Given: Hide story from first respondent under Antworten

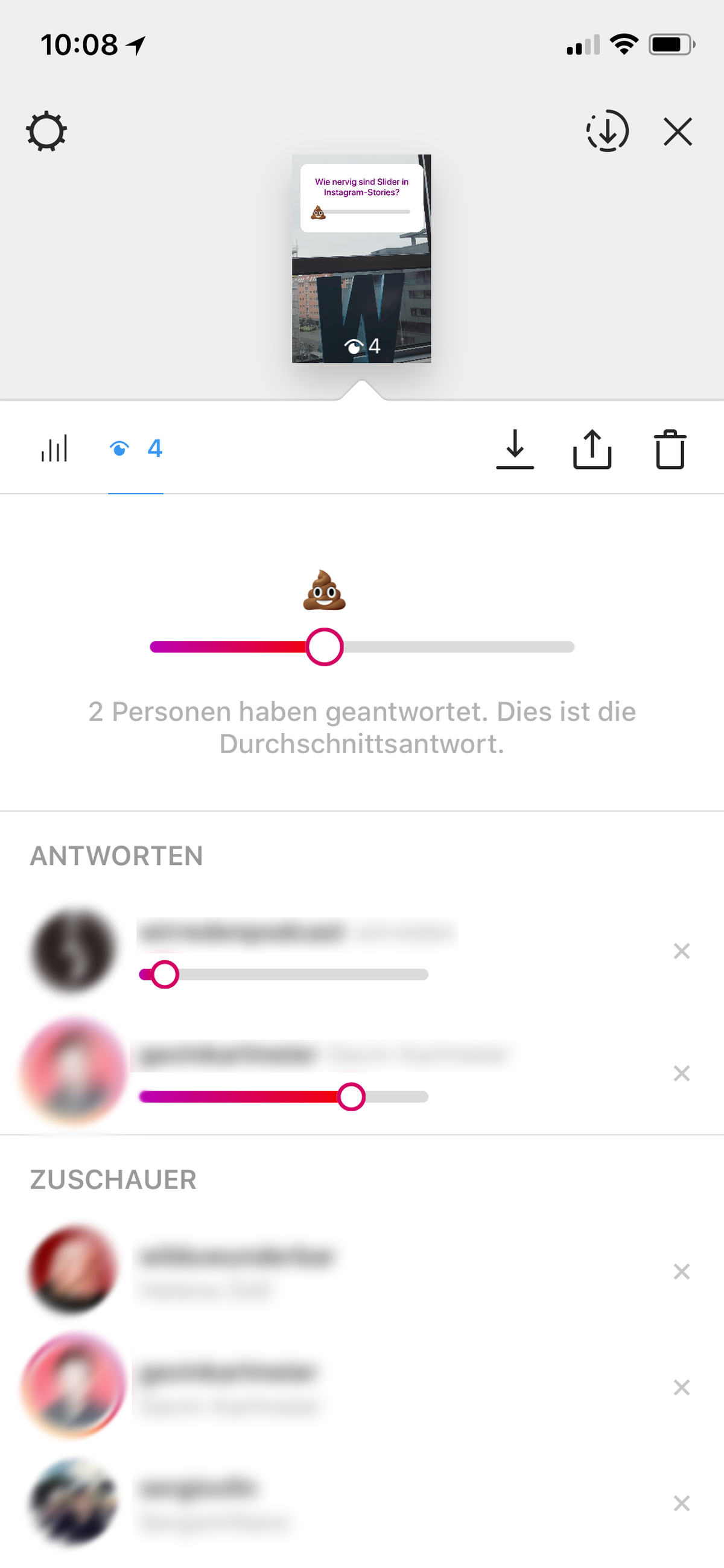Looking at the screenshot, I should tap(681, 951).
